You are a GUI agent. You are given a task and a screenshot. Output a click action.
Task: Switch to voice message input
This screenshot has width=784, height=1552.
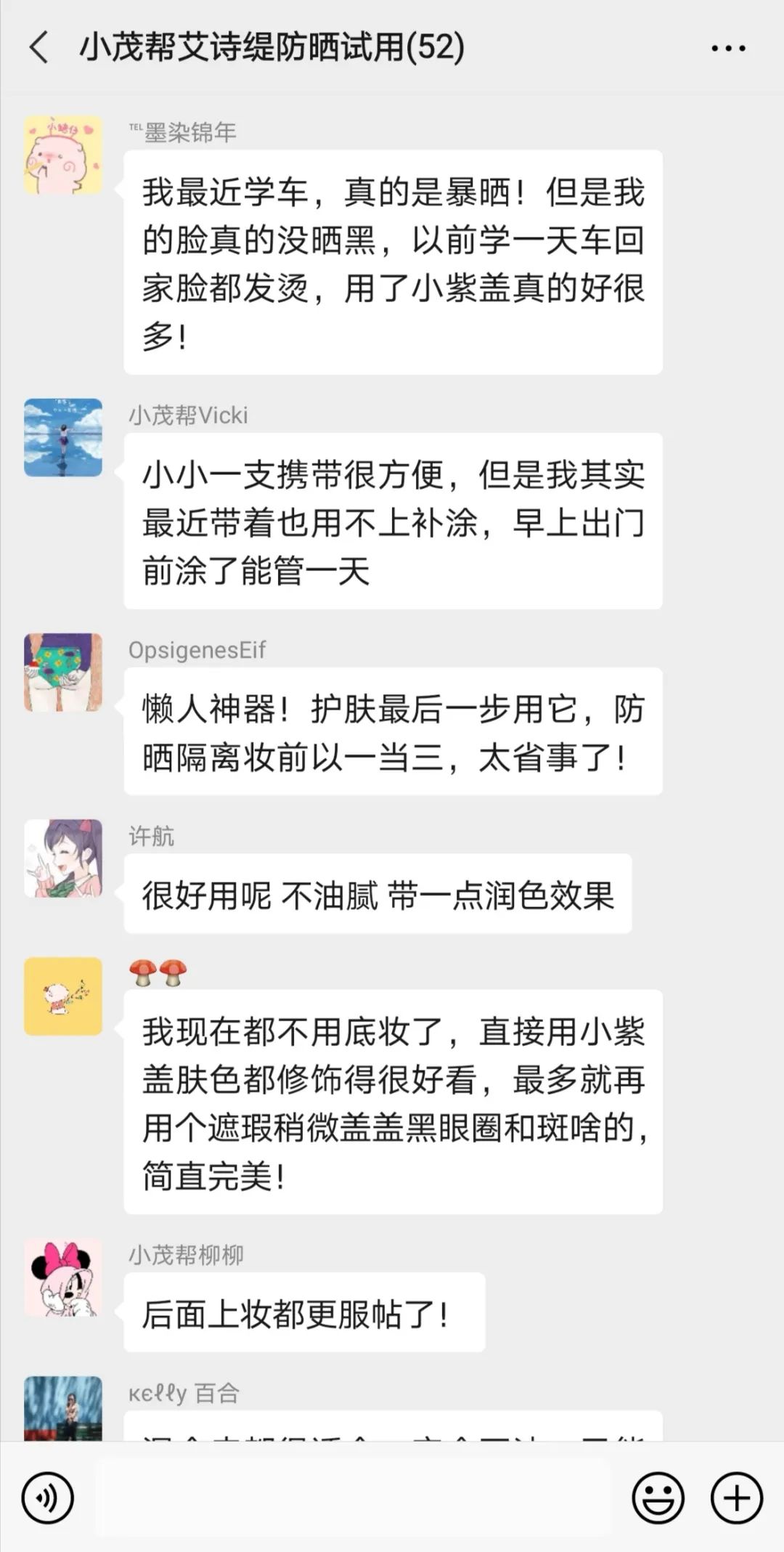pyautogui.click(x=48, y=1498)
